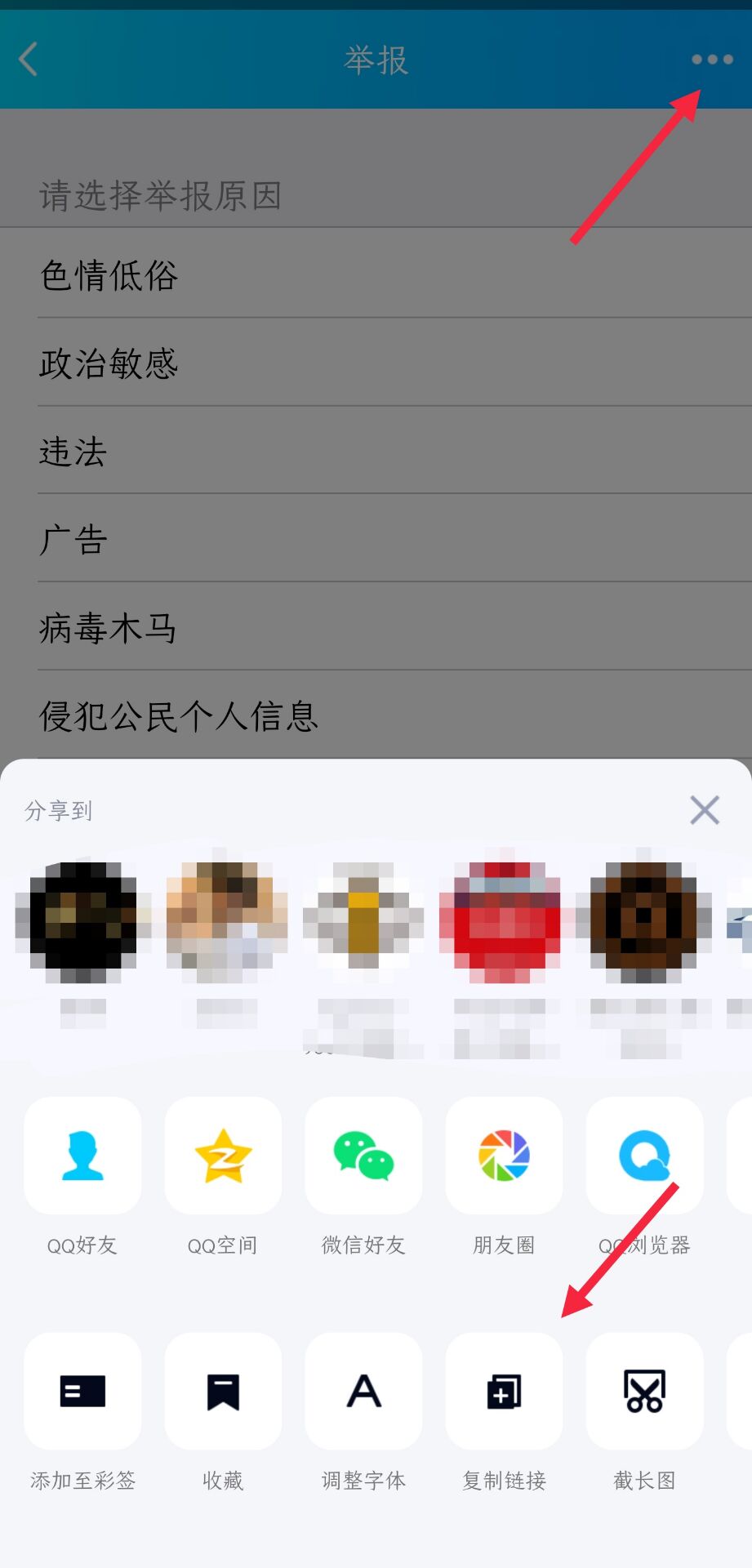Report for 病毒木马
Image resolution: width=752 pixels, height=1568 pixels.
point(109,629)
